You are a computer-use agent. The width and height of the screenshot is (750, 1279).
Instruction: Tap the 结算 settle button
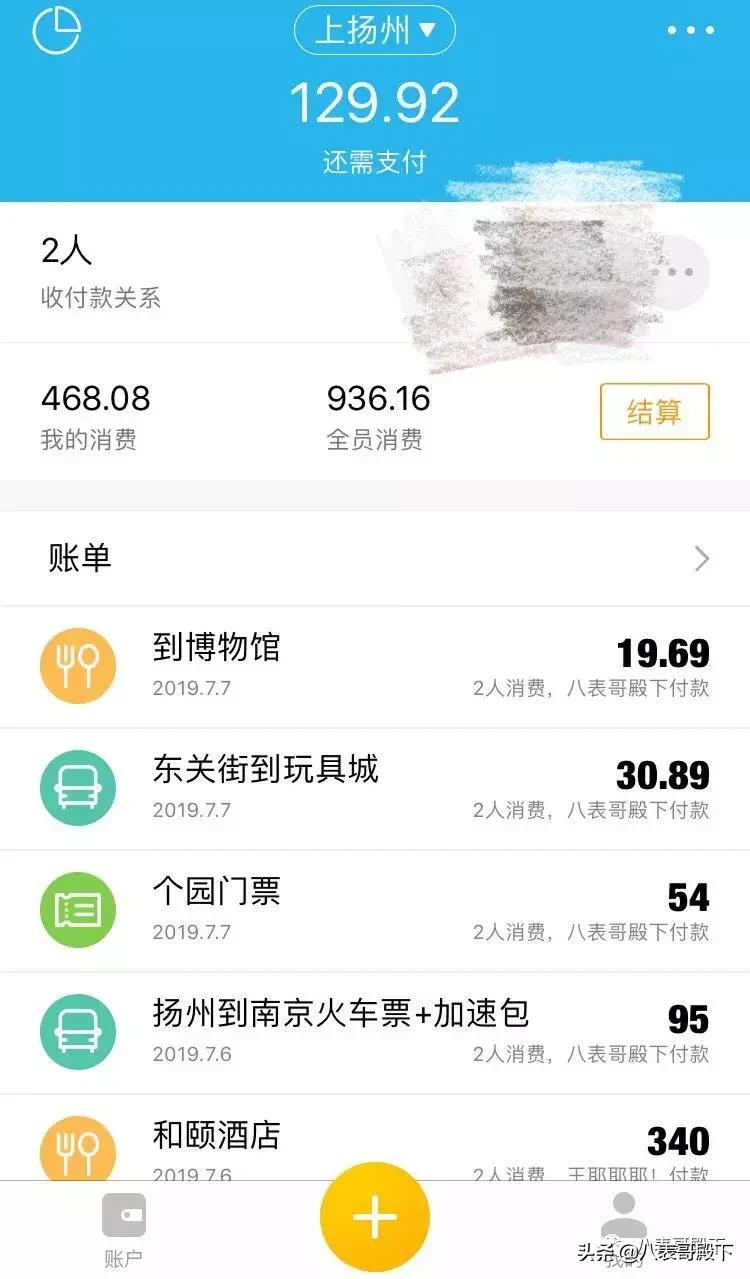tap(653, 411)
